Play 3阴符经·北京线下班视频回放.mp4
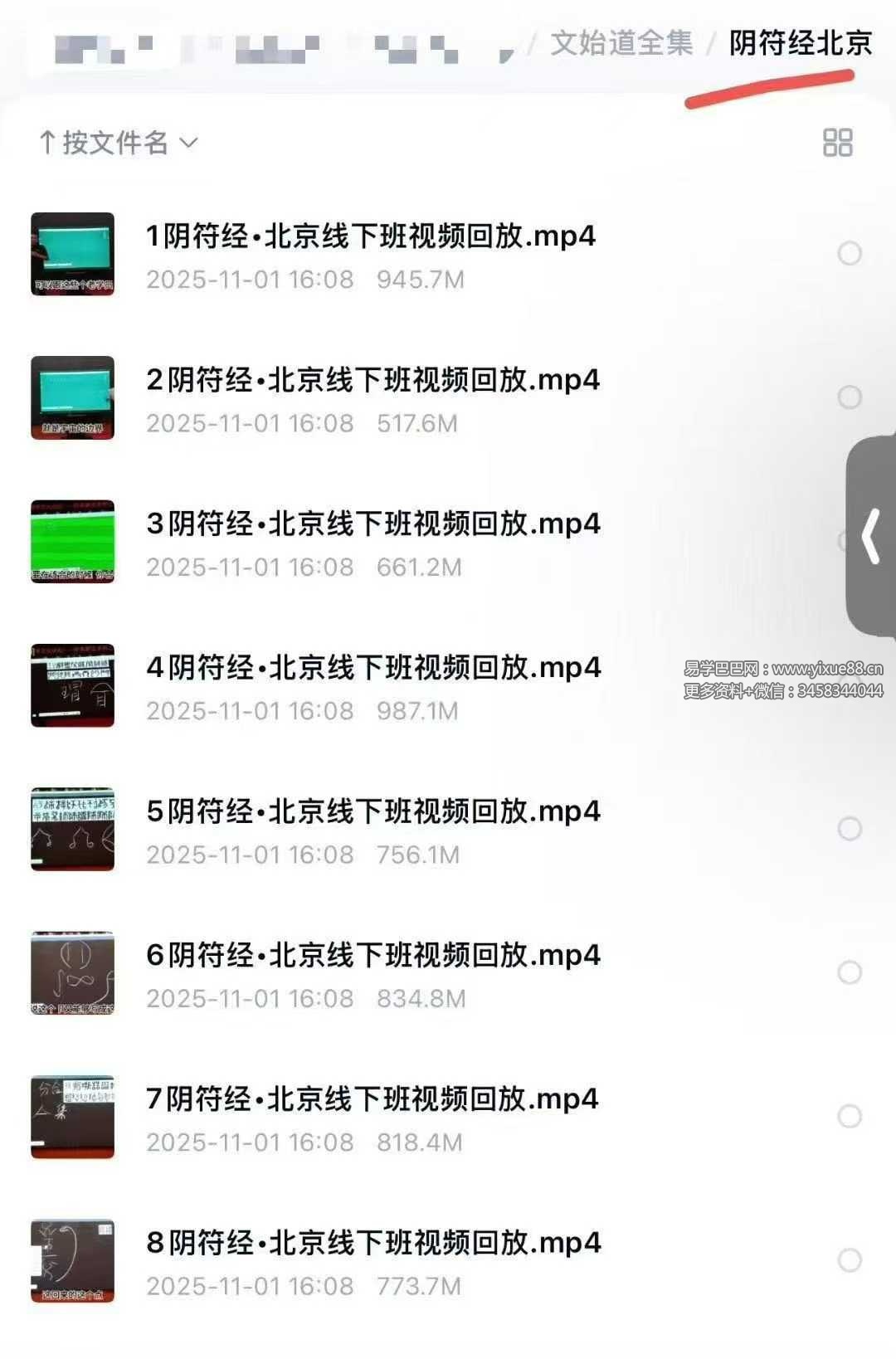Screen dimensions: 896x1359 click(x=373, y=524)
